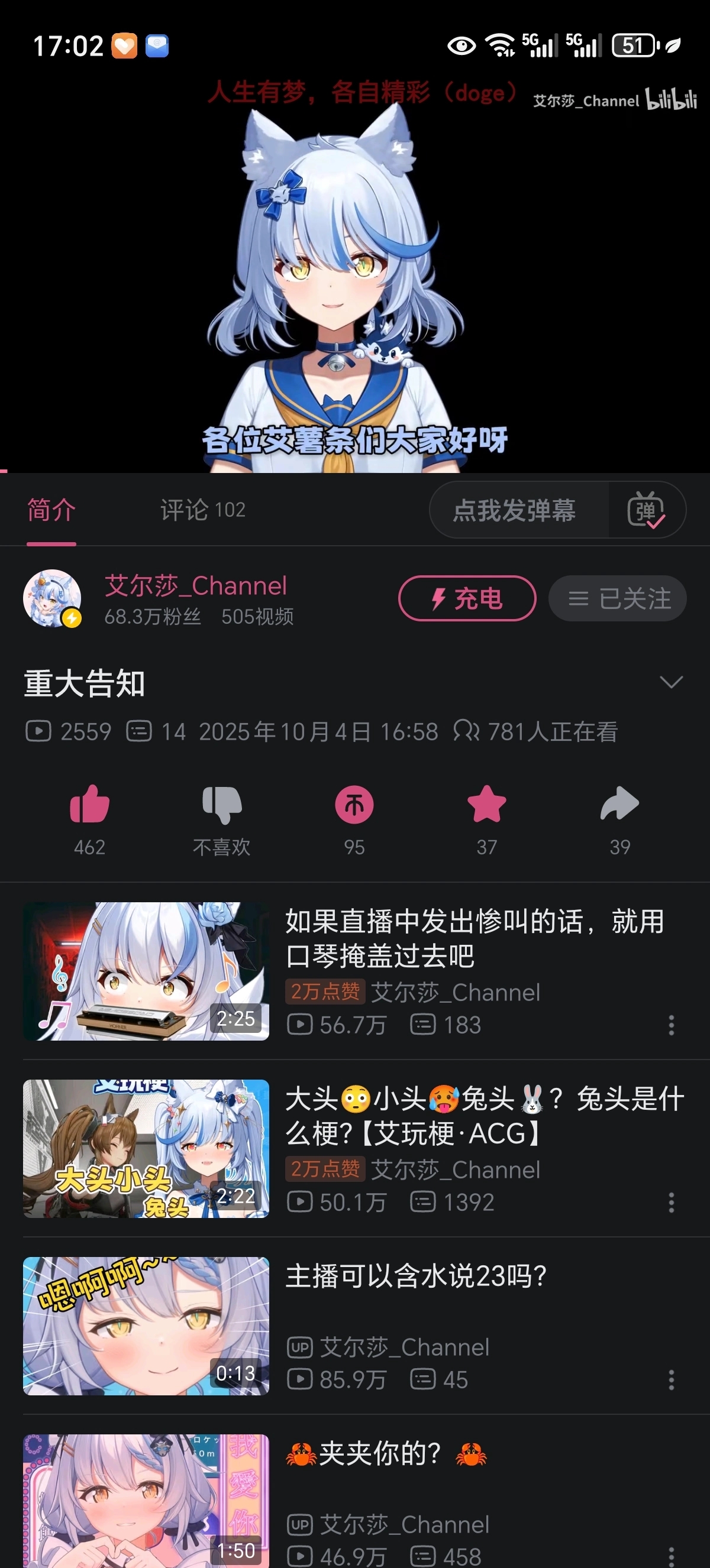Add this video to favorites

(486, 805)
